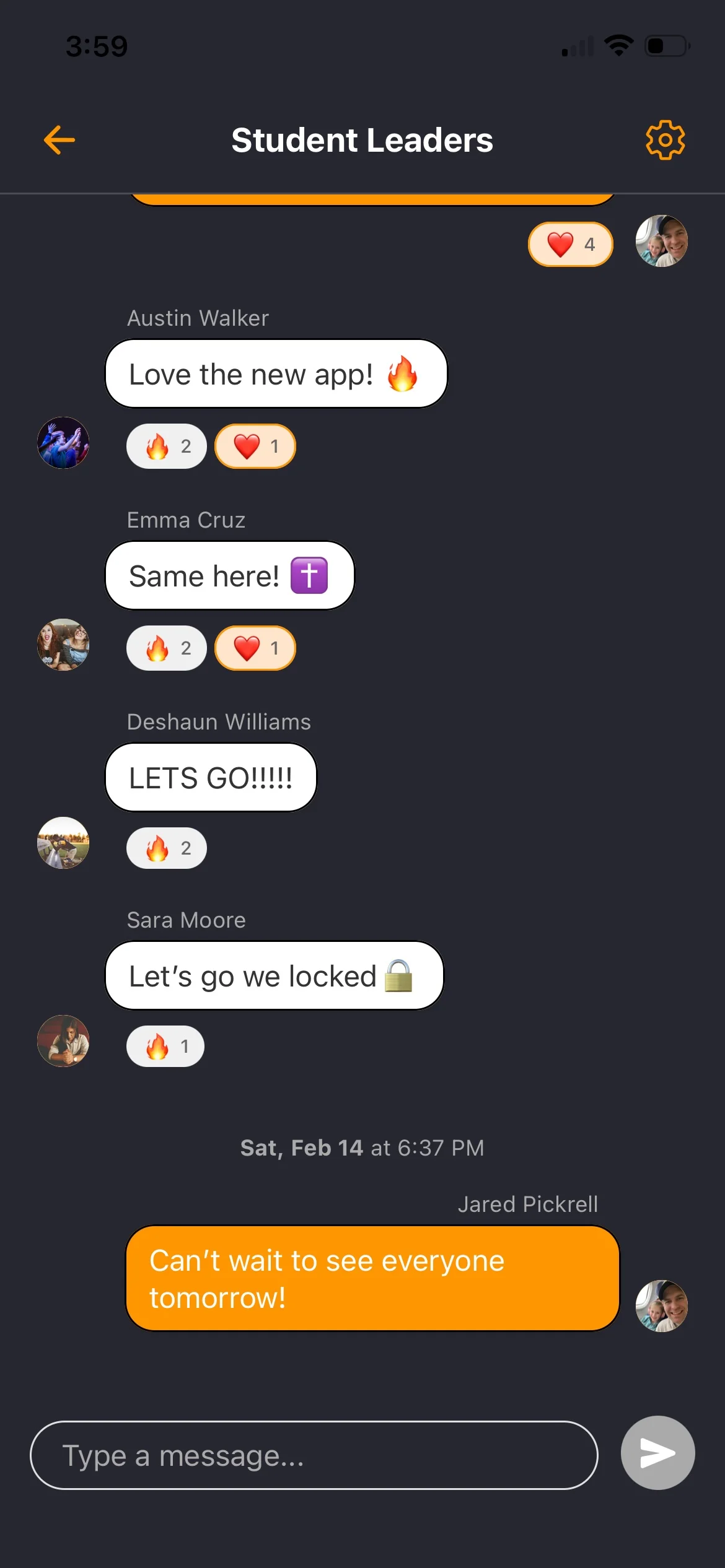725x1568 pixels.
Task: React with fire to Deshaun Williams' message
Action: click(x=166, y=848)
